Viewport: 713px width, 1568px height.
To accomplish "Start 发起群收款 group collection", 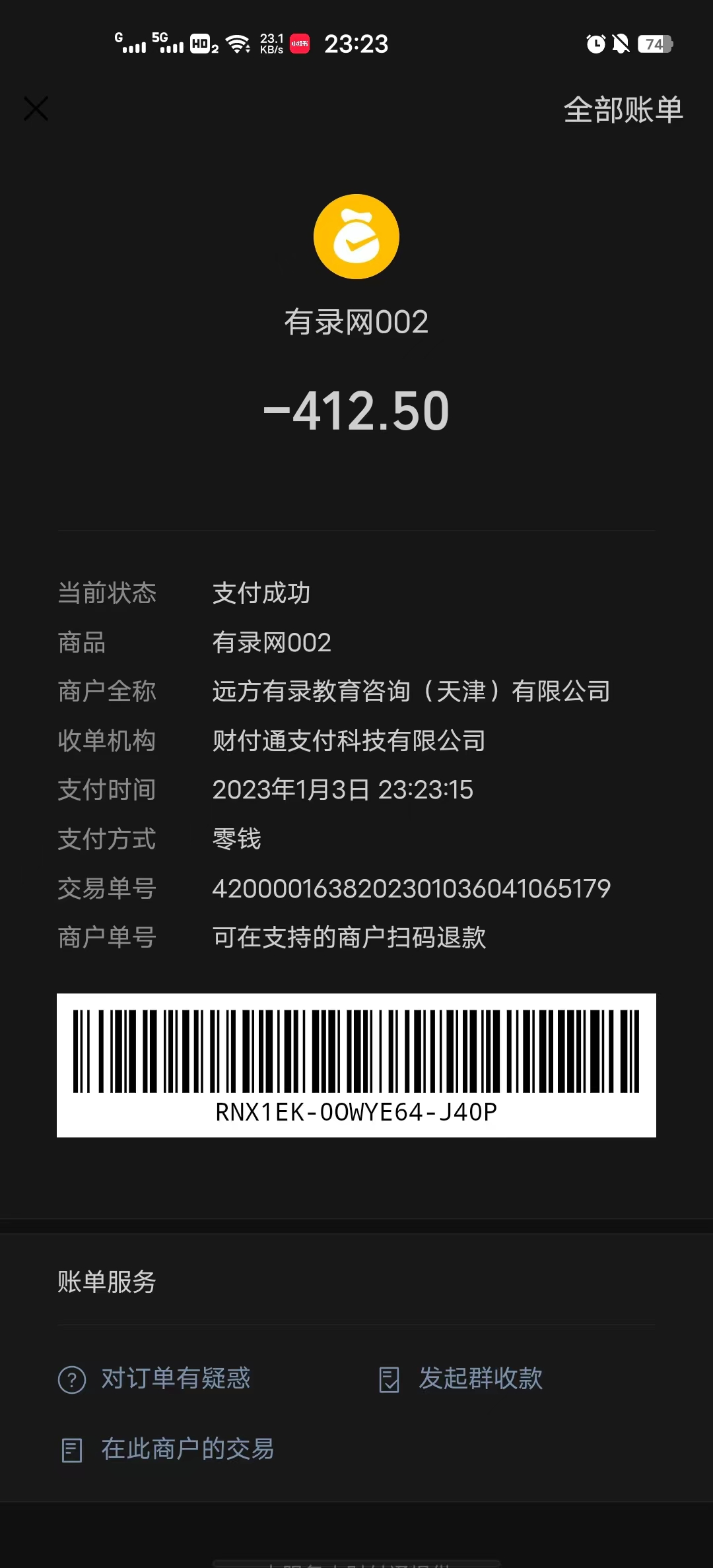I will (x=462, y=1379).
